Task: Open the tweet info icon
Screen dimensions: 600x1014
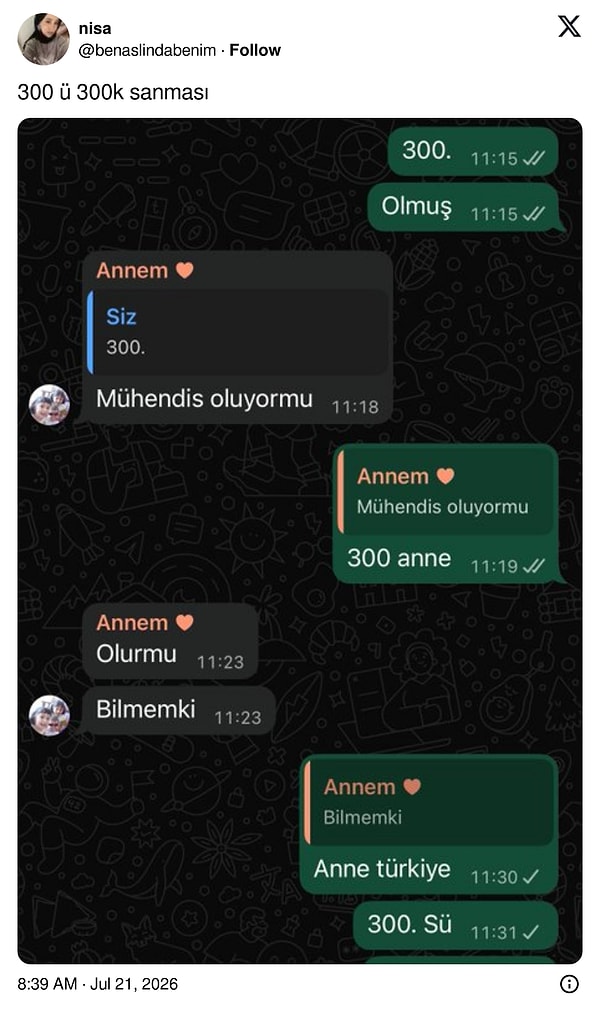Action: [569, 984]
